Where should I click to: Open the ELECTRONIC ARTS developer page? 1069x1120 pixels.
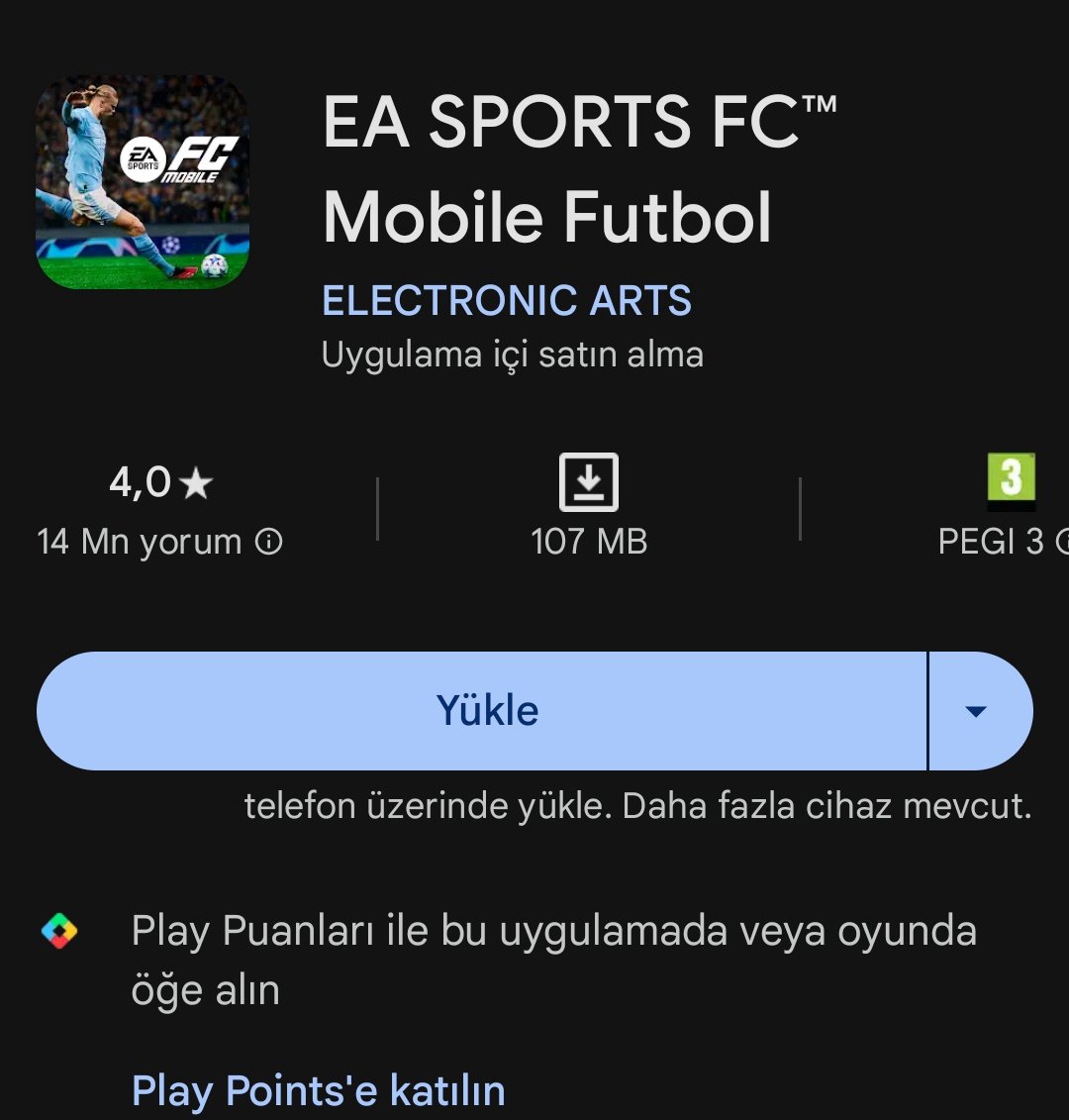click(x=507, y=301)
